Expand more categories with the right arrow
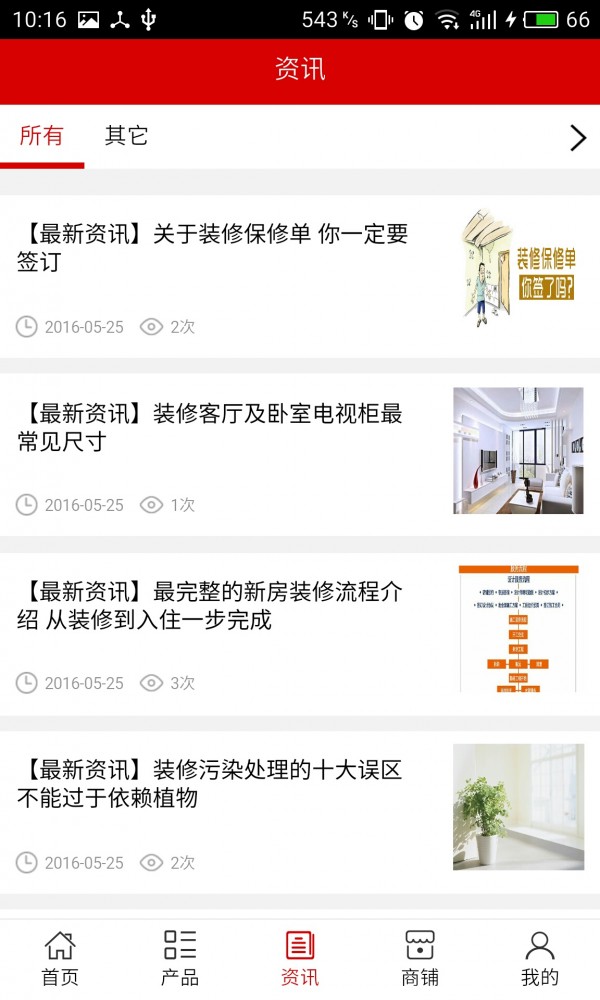Image resolution: width=600 pixels, height=1000 pixels. point(577,138)
